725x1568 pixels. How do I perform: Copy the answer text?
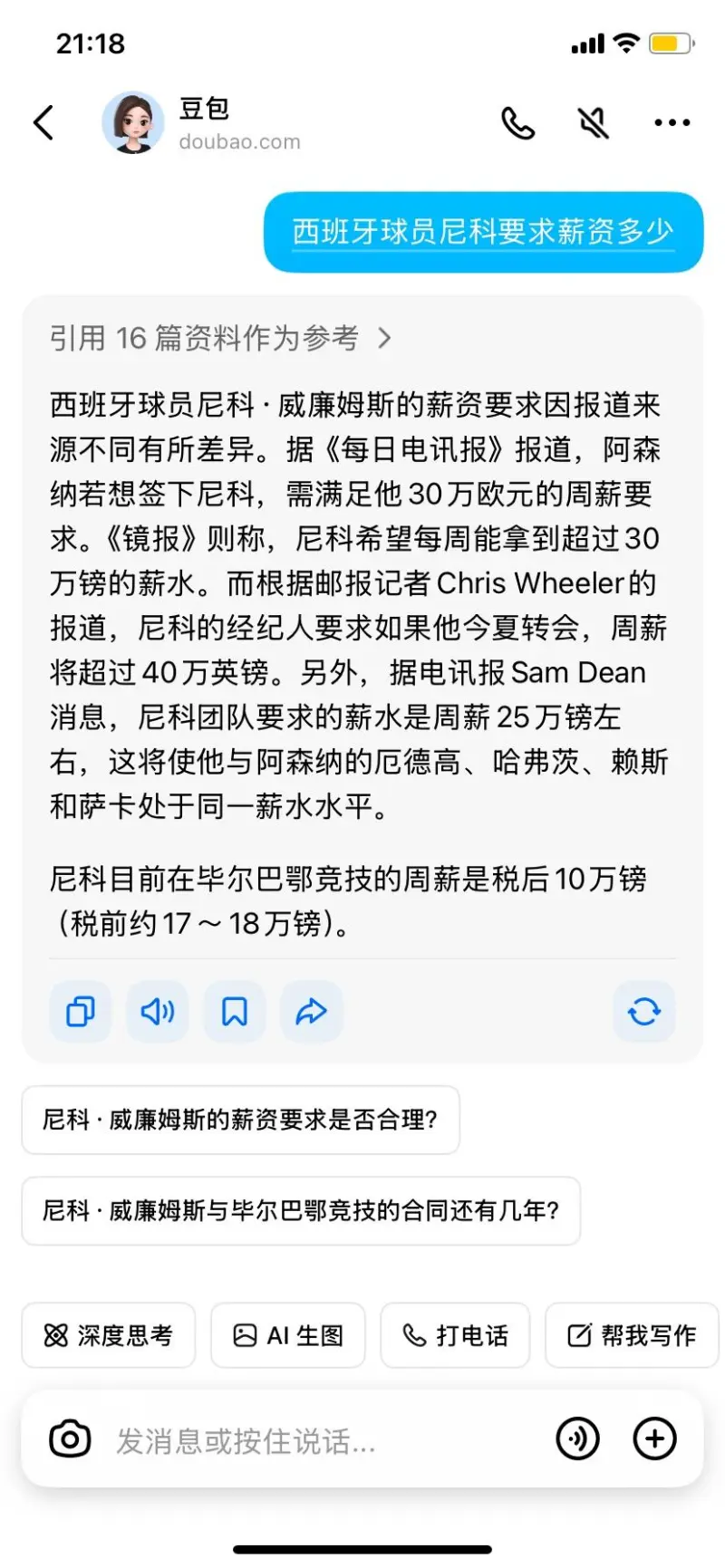(81, 1011)
